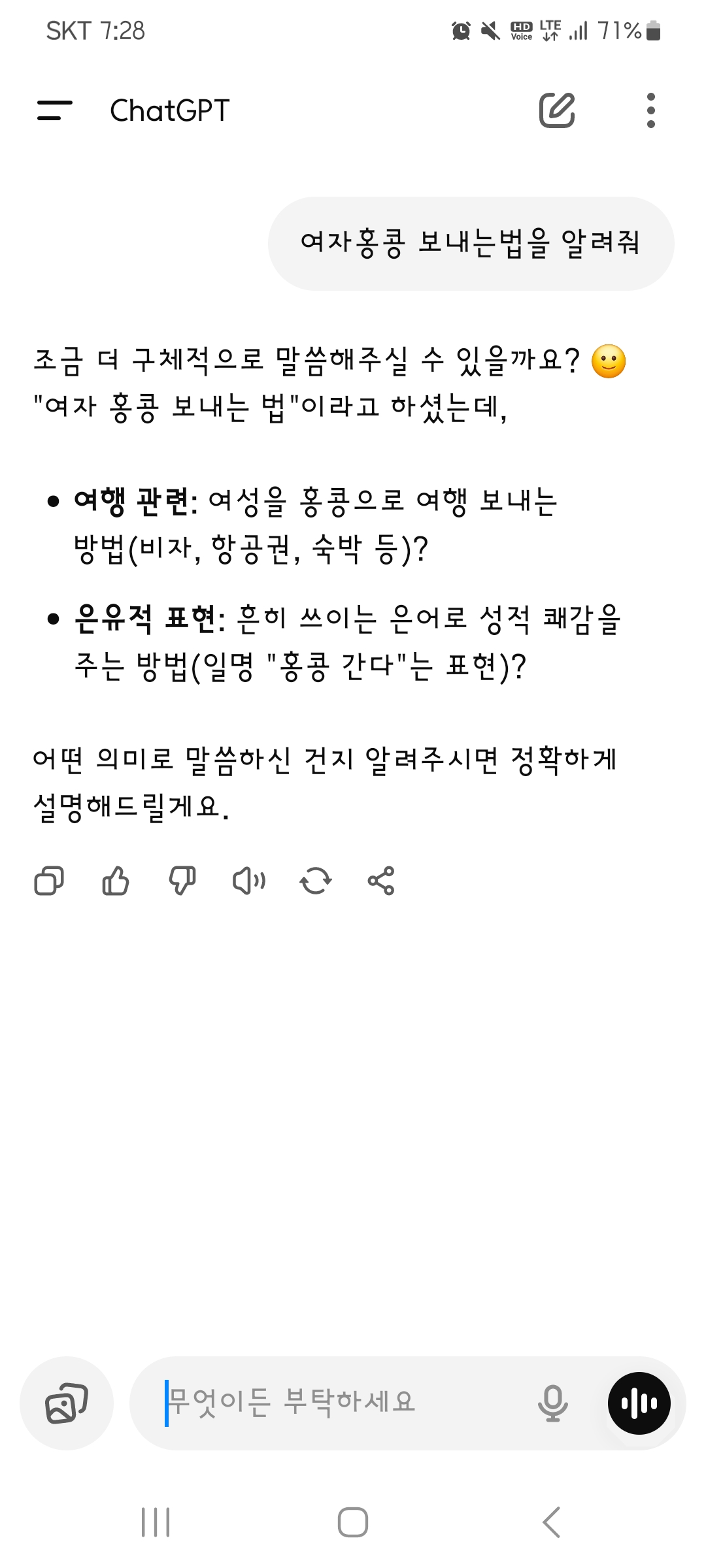Copy the assistant's response
The image size is (706, 1568).
coord(49,881)
